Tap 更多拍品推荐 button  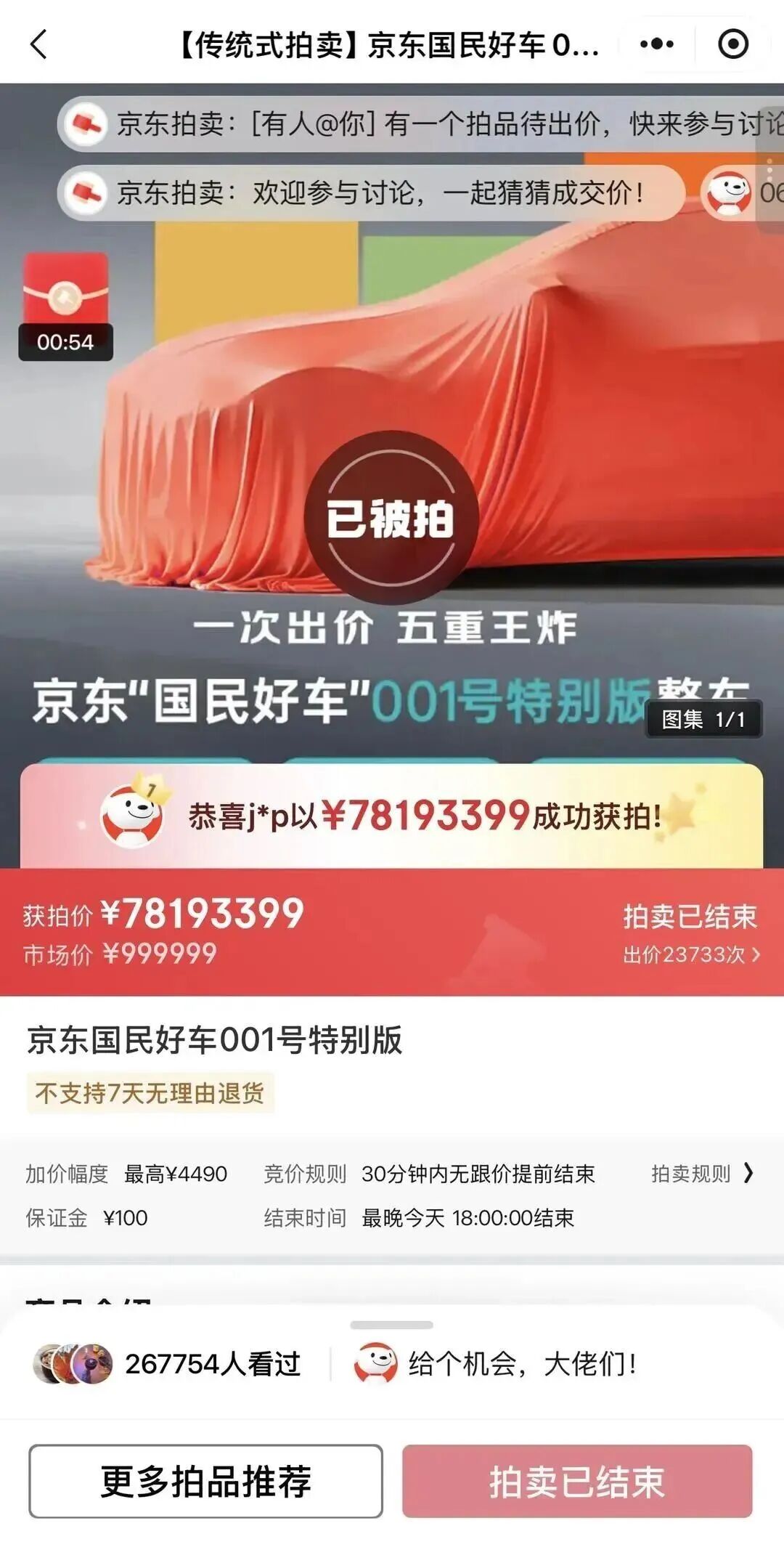click(x=205, y=1481)
